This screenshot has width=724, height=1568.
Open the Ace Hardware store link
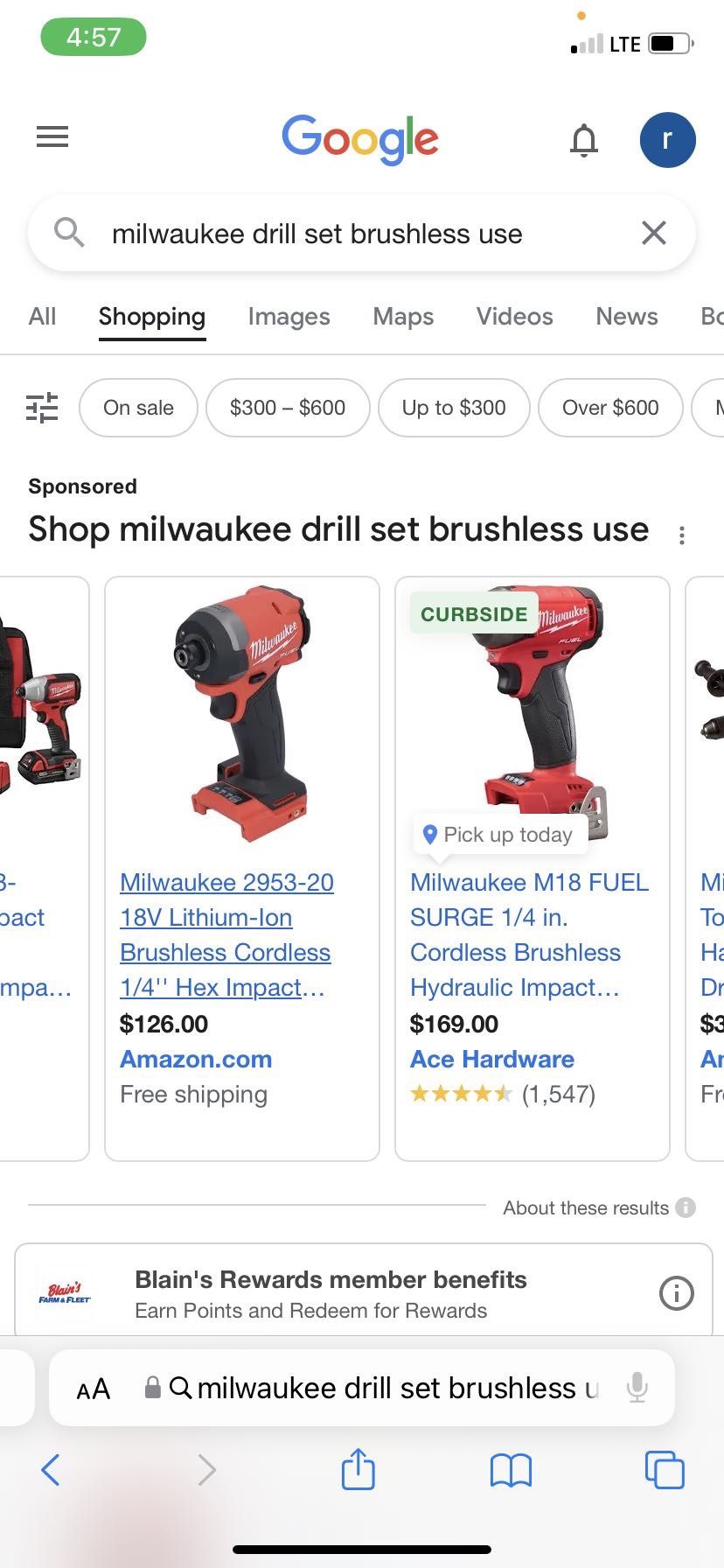tap(491, 1060)
